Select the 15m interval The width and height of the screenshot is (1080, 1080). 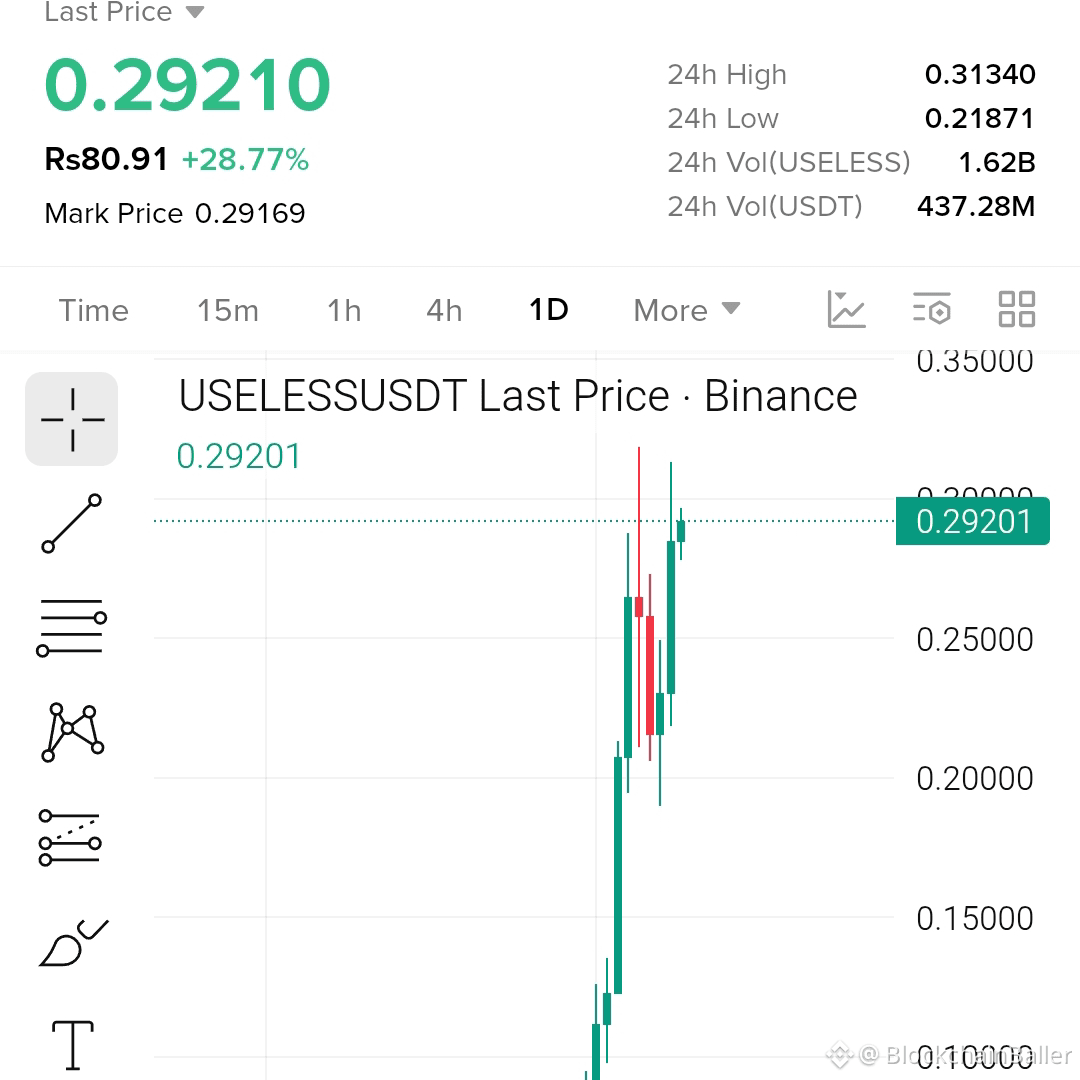[228, 311]
